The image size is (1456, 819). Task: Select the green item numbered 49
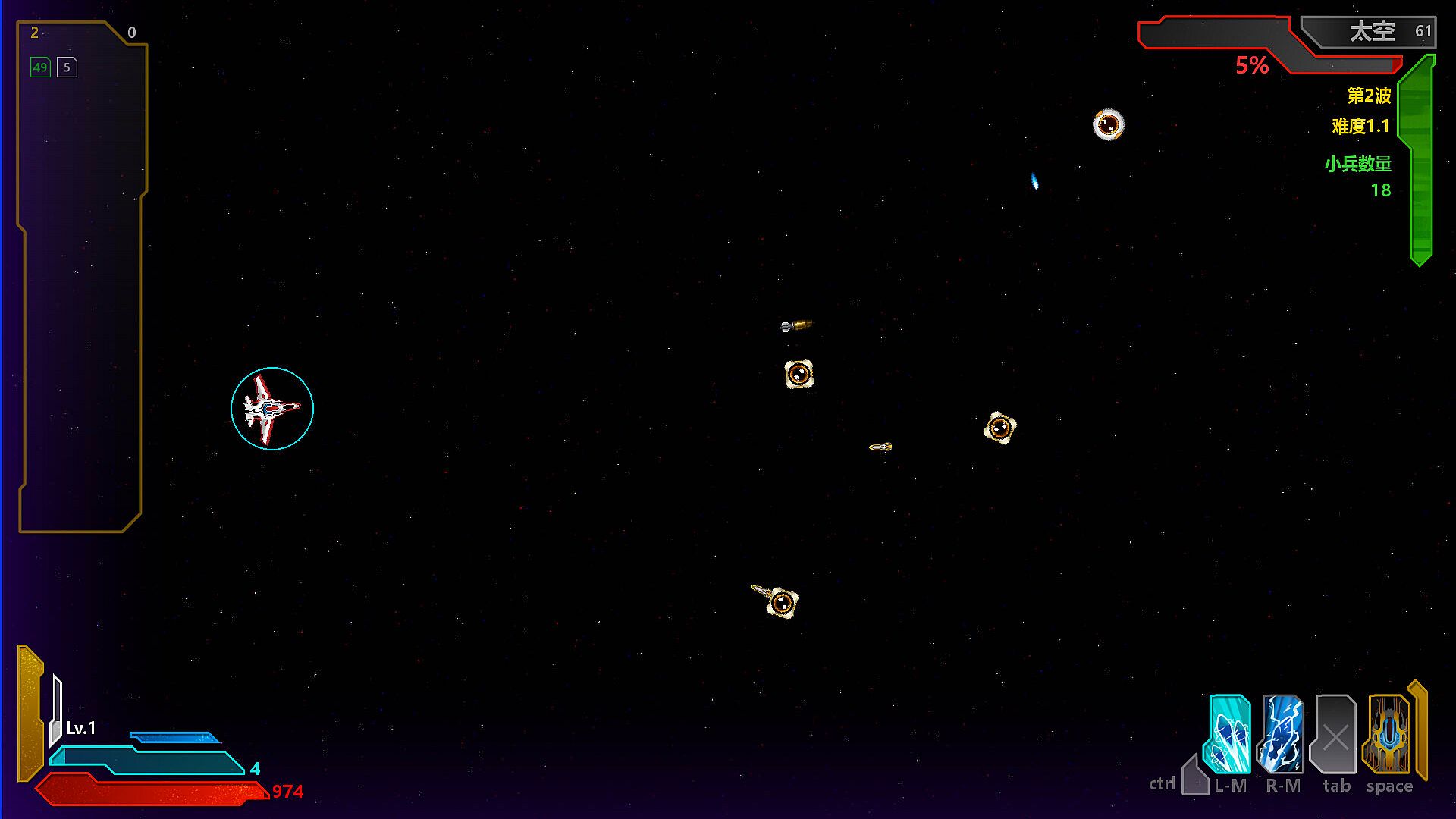[x=40, y=67]
